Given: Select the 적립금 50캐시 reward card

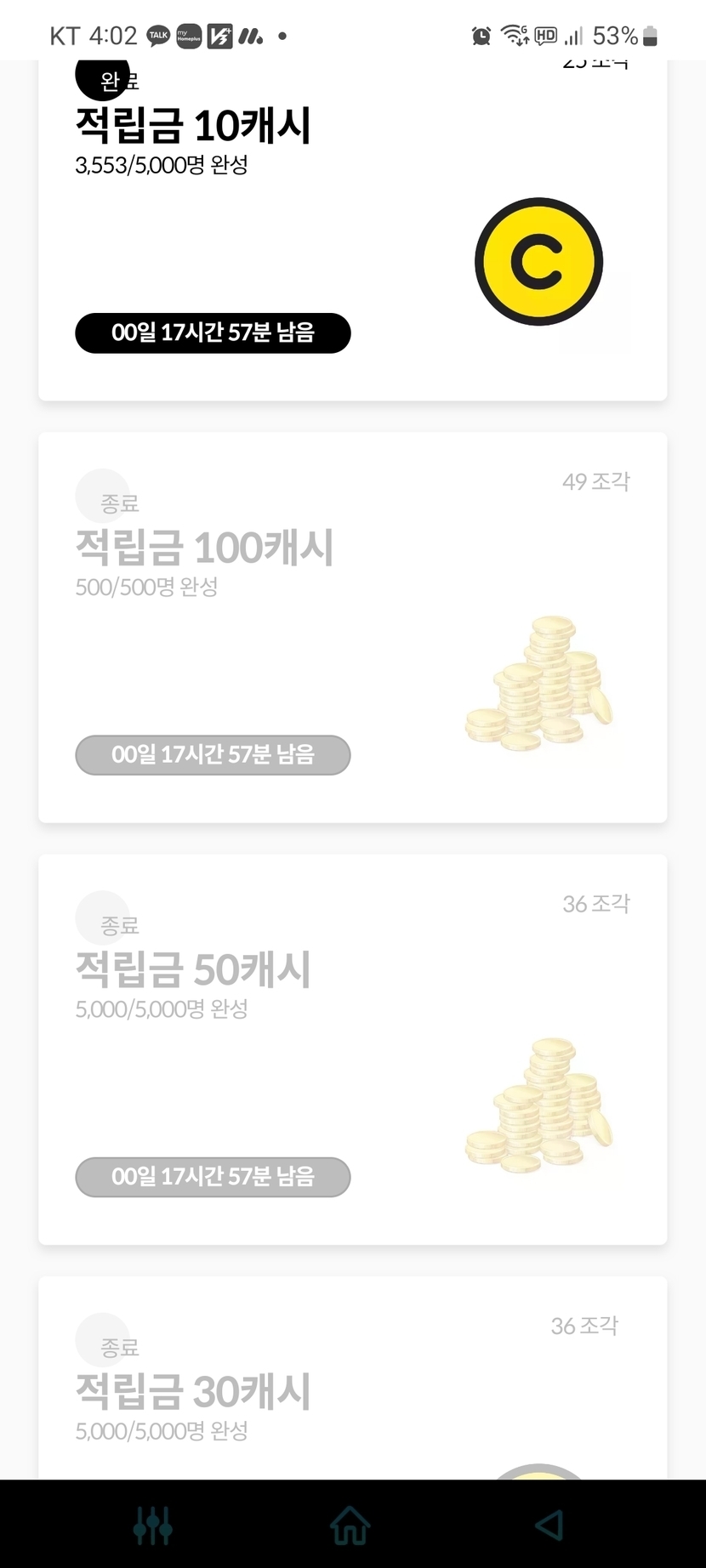Looking at the screenshot, I should click(x=352, y=1048).
